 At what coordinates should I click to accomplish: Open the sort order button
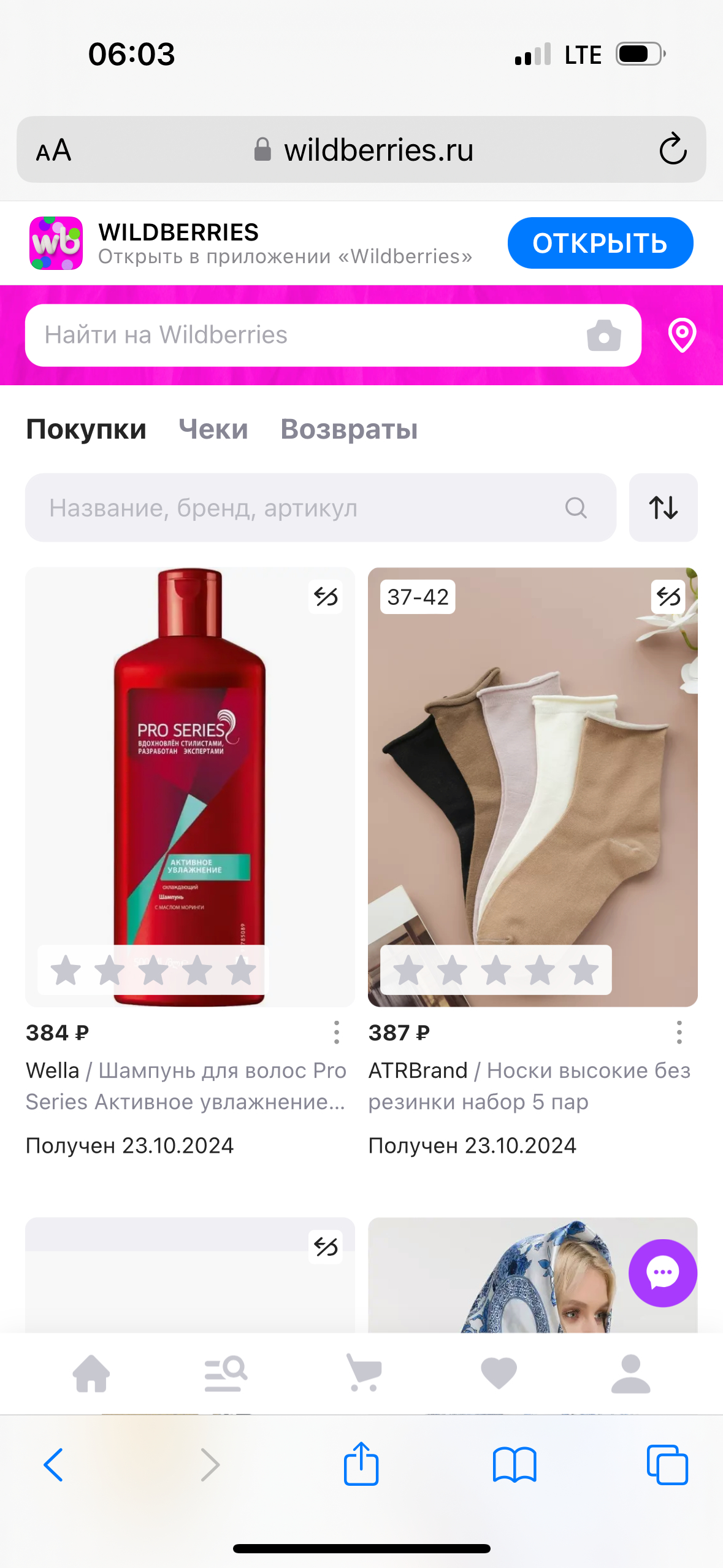click(663, 508)
